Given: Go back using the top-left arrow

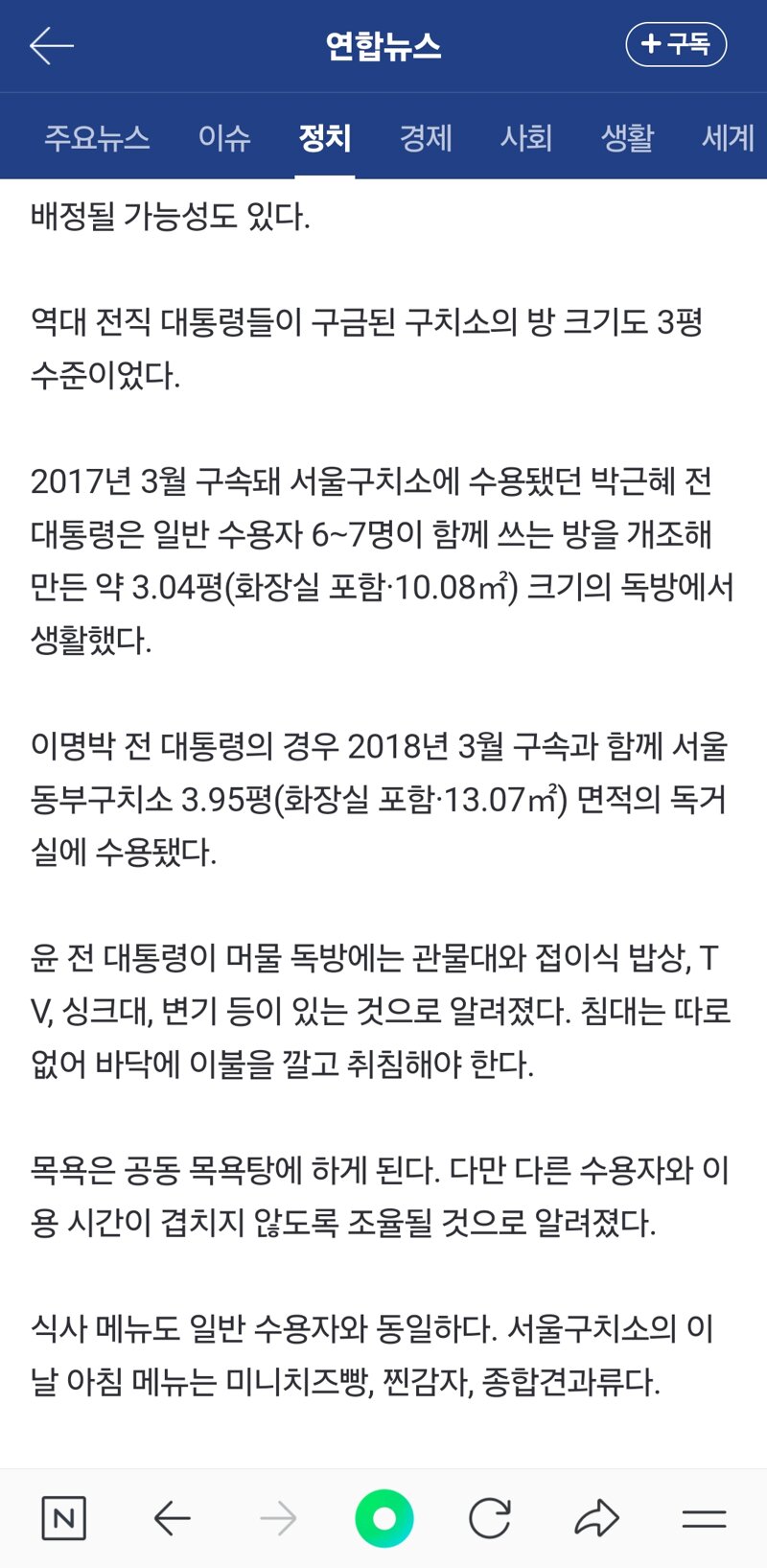Looking at the screenshot, I should (x=52, y=45).
